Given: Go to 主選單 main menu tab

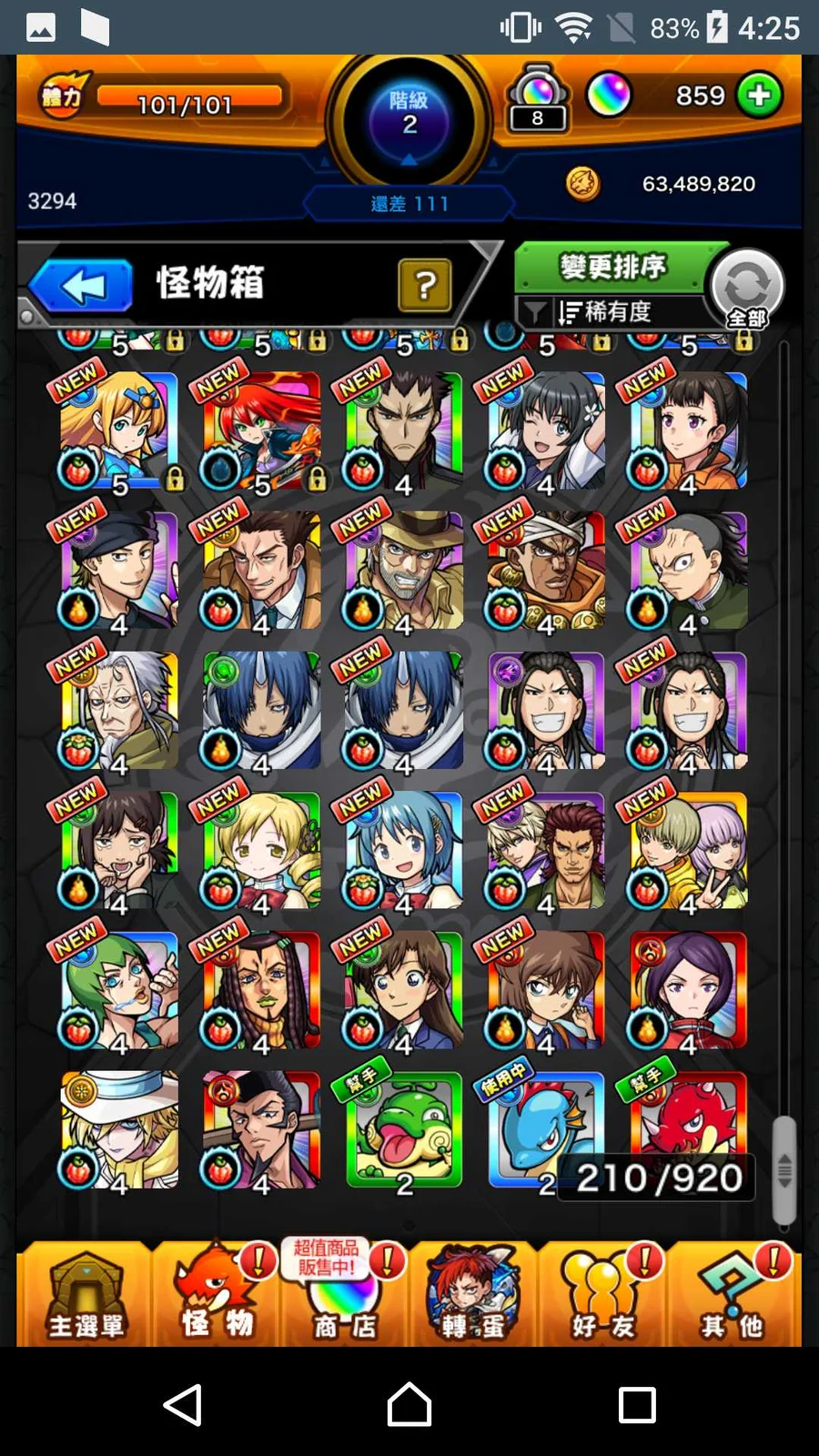Looking at the screenshot, I should [85, 1295].
